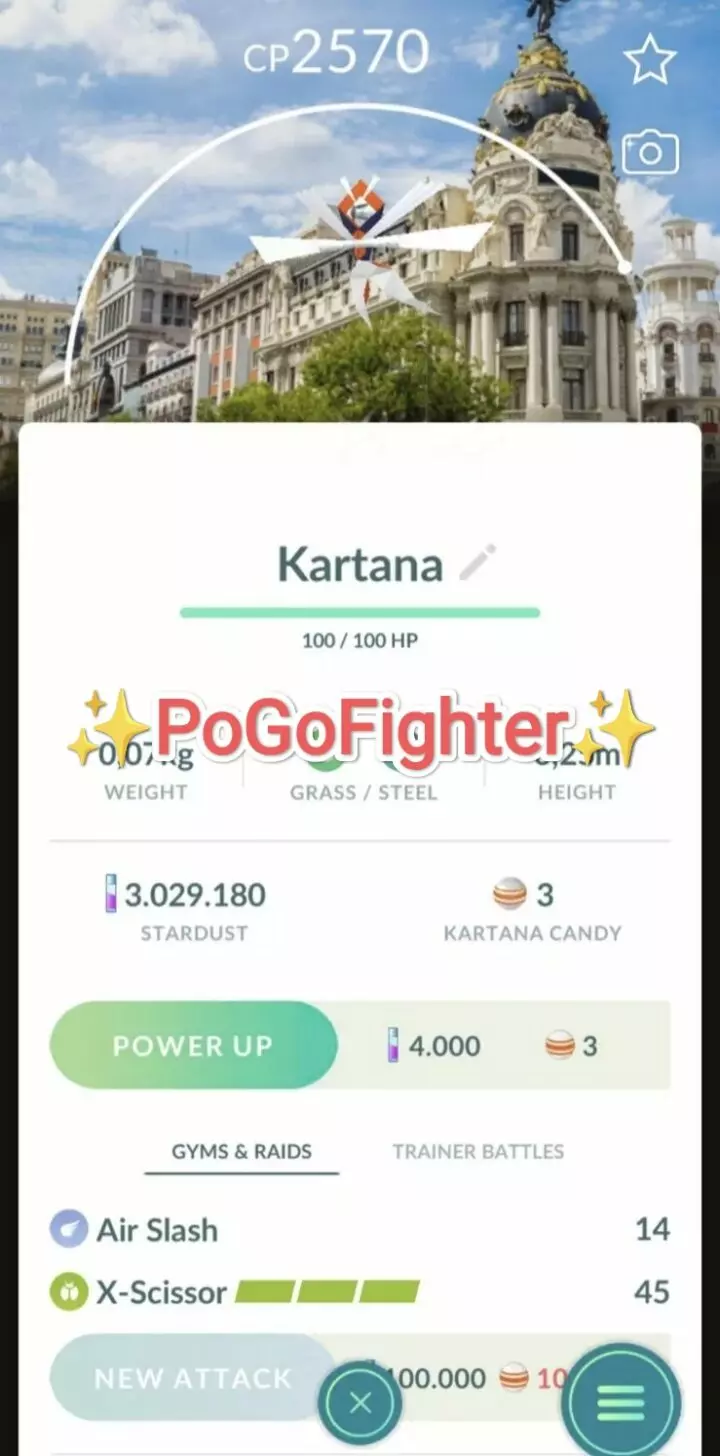Favorite Kartana using the star icon
720x1456 pixels.
(650, 59)
